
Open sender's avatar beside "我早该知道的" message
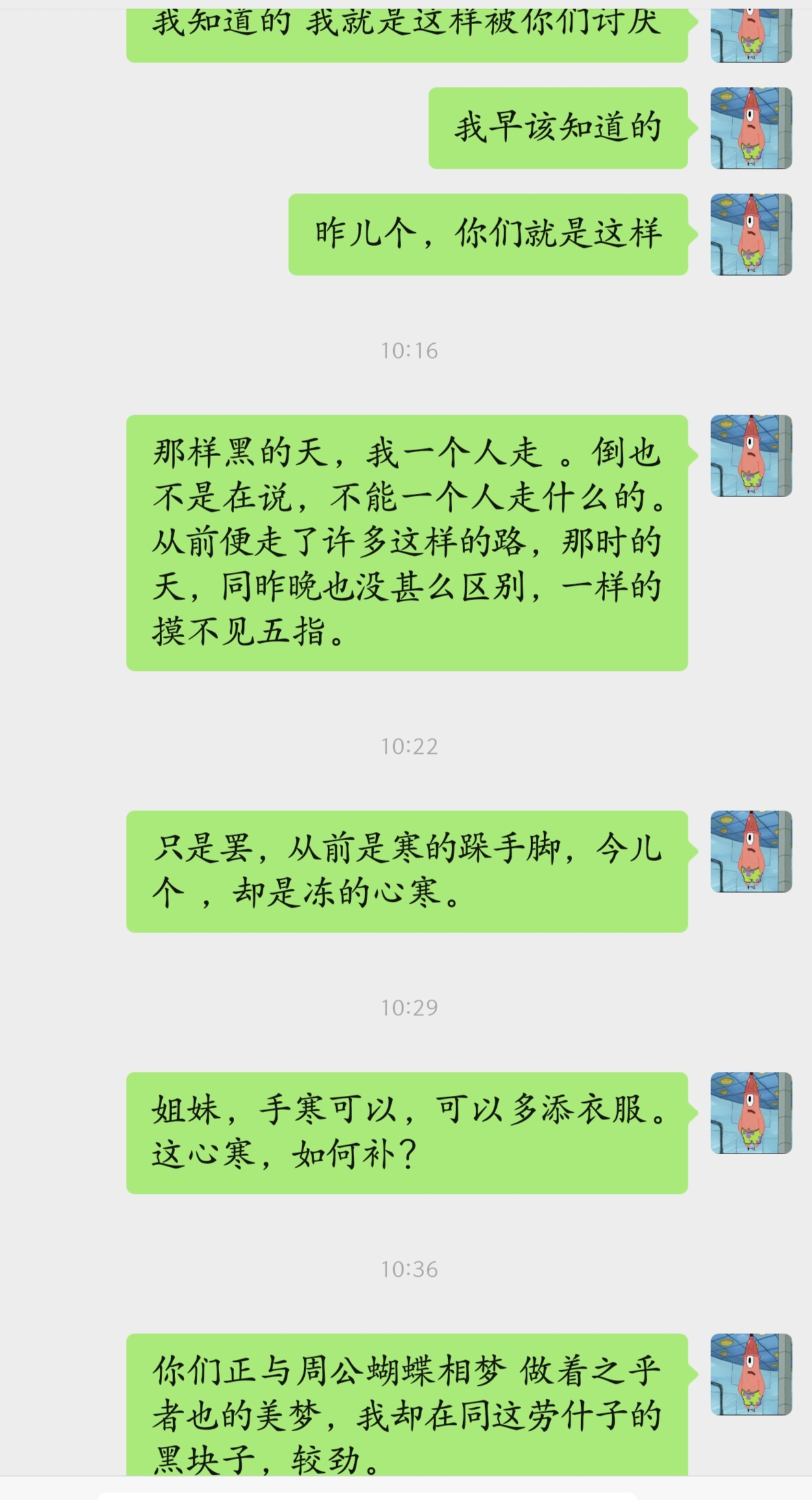[751, 128]
